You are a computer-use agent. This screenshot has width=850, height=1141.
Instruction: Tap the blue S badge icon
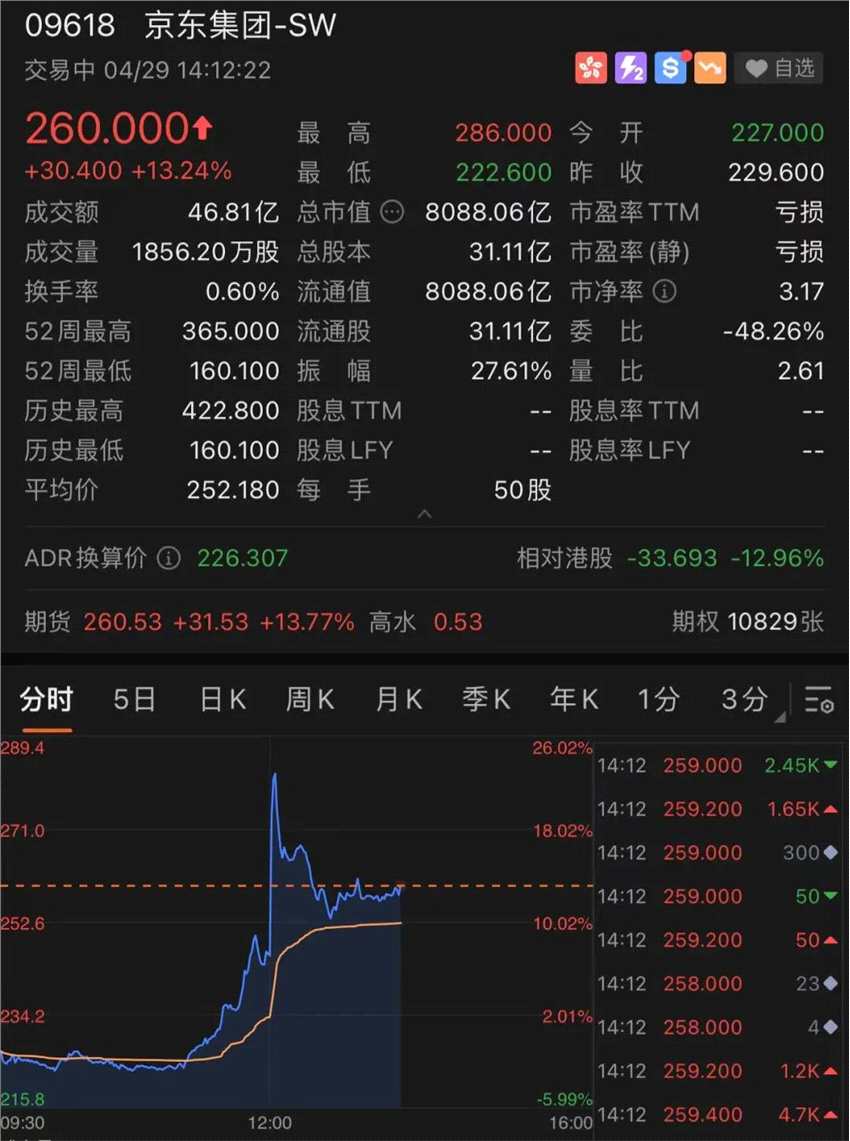[x=671, y=68]
